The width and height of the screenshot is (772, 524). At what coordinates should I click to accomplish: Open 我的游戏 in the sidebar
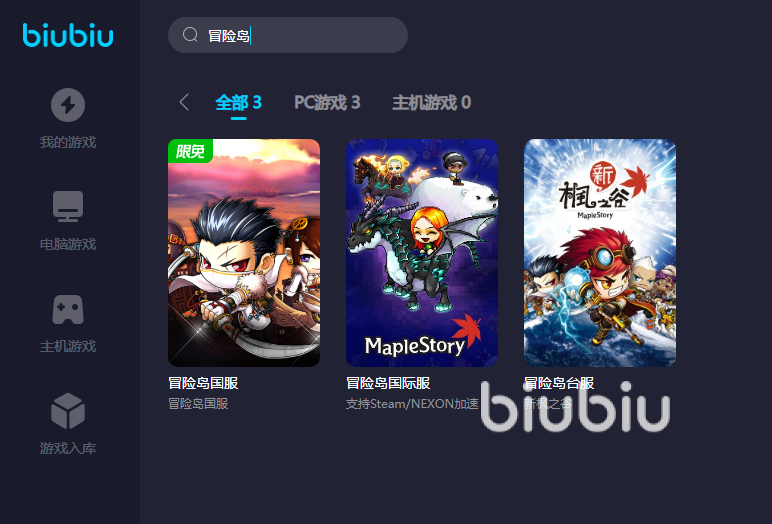click(68, 118)
